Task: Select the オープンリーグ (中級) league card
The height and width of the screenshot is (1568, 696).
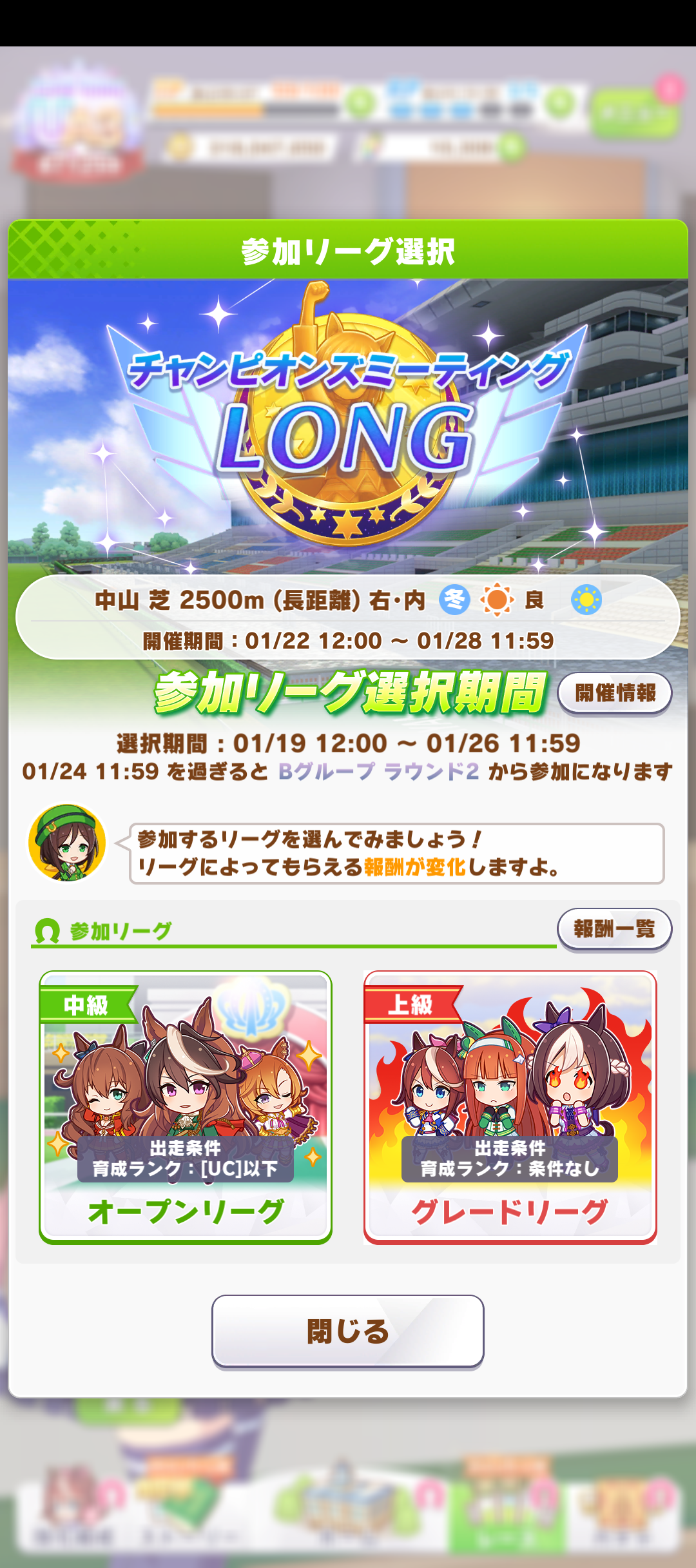Action: tap(186, 1107)
